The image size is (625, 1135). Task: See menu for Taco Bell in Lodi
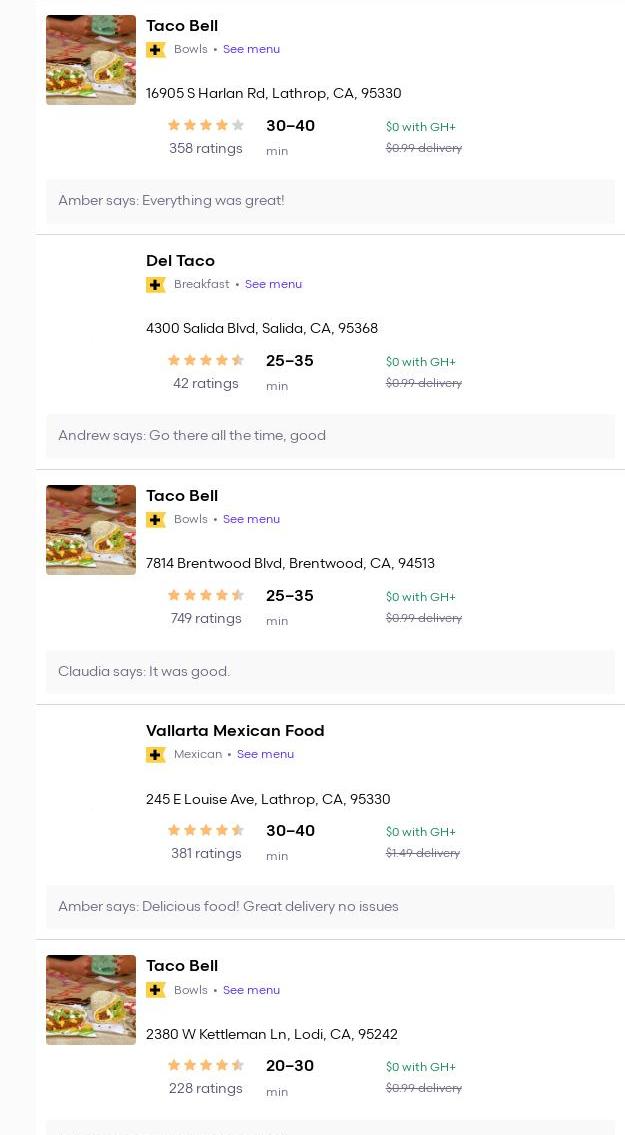click(251, 990)
